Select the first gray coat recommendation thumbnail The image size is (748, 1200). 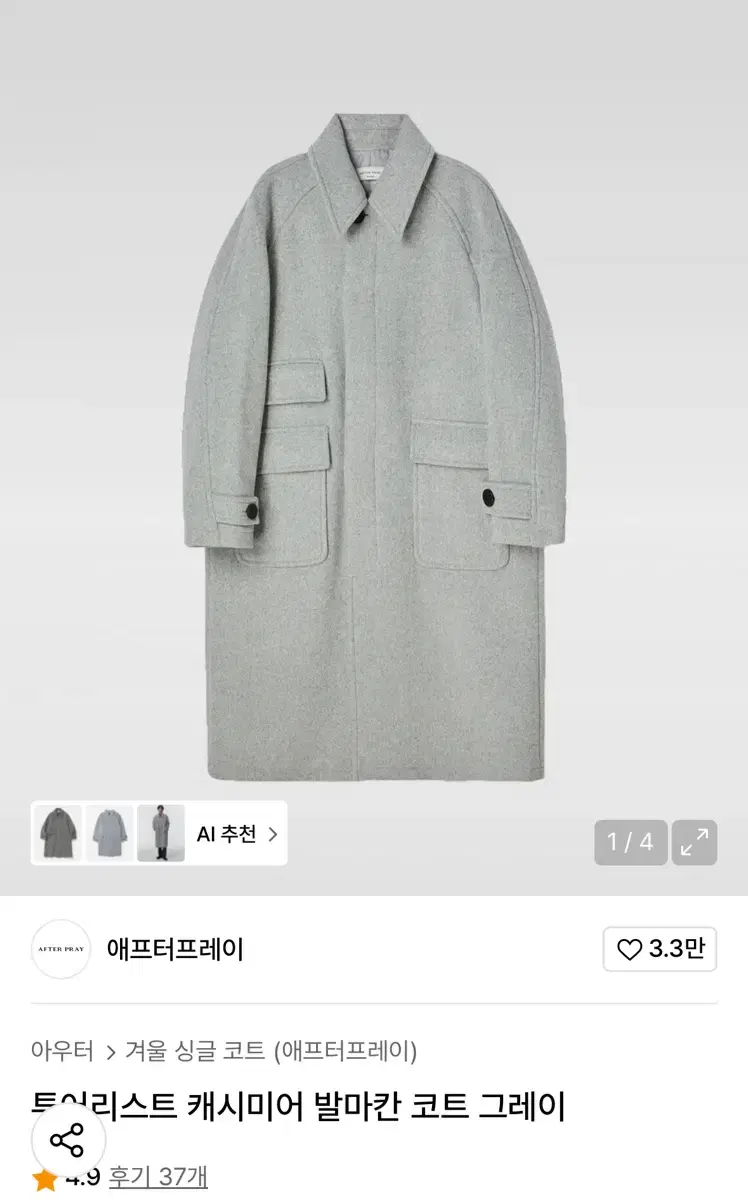(58, 833)
